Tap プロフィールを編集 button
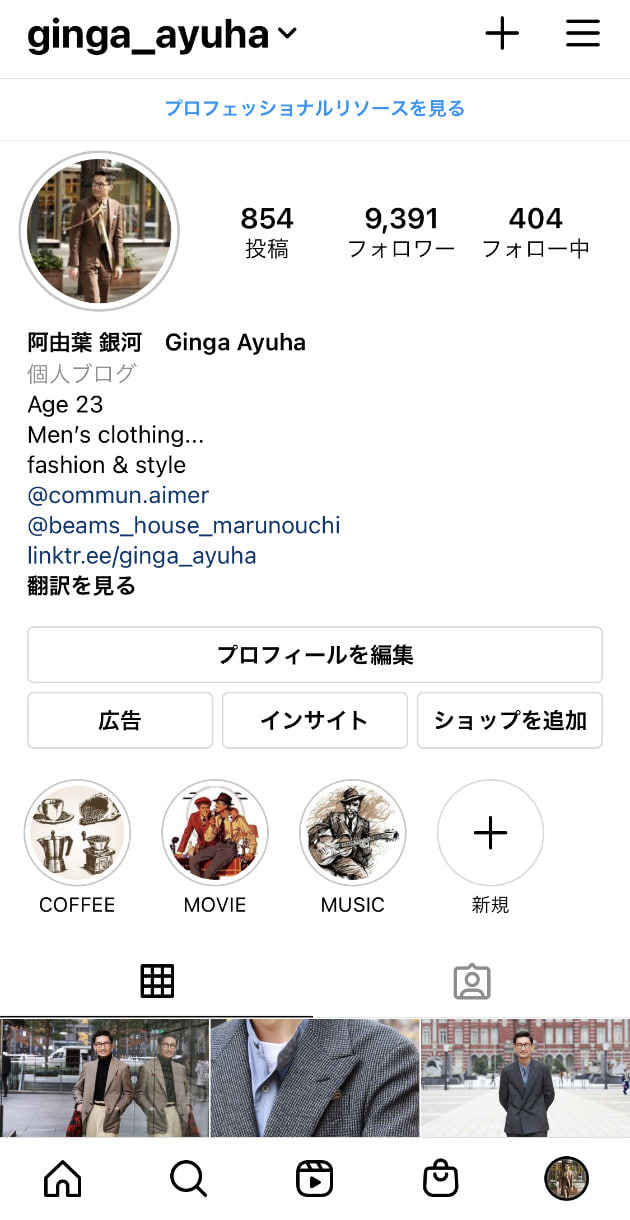 pos(315,655)
